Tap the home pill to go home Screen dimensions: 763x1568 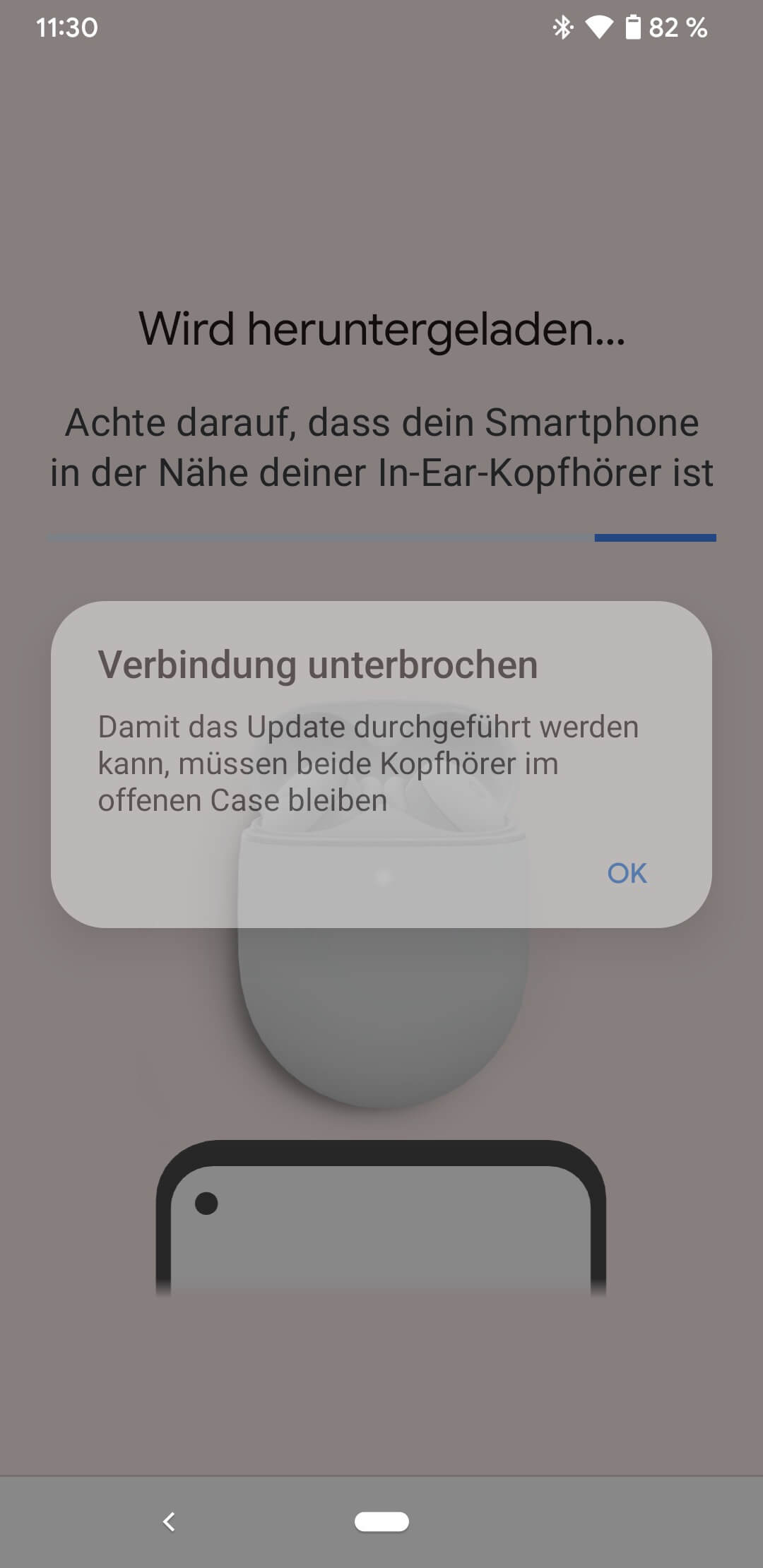tap(381, 1521)
